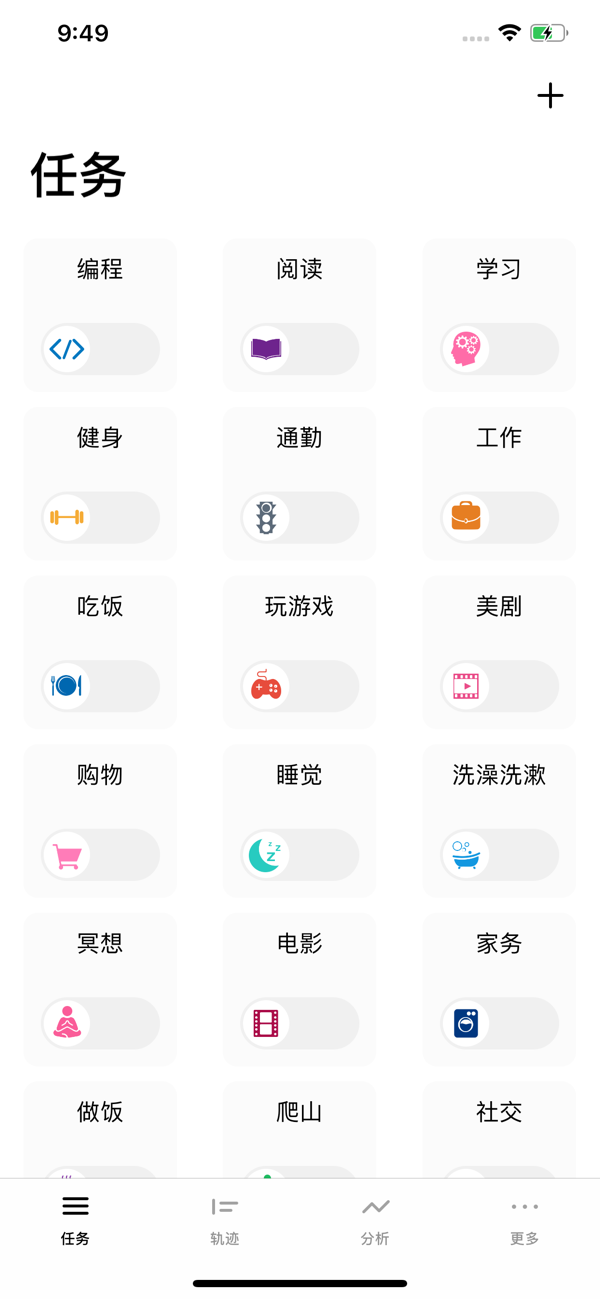600x1299 pixels.
Task: Open the 分析 tab
Action: pyautogui.click(x=375, y=1220)
